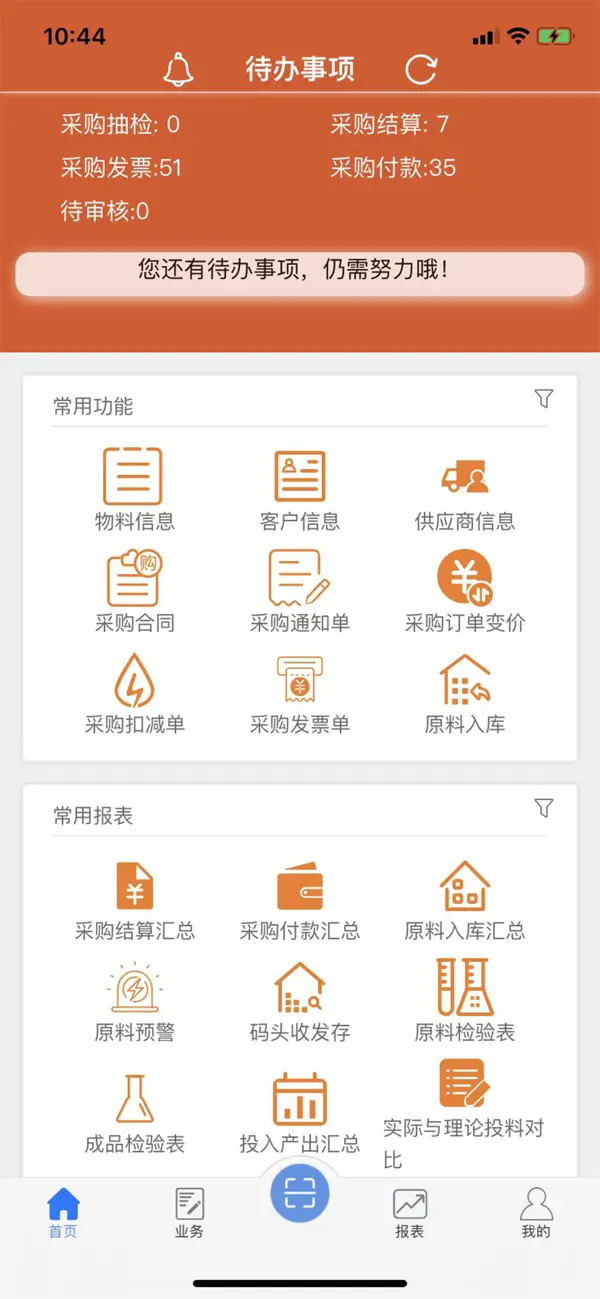Open 采购扣减单
Image resolution: width=600 pixels, height=1299 pixels.
(134, 693)
